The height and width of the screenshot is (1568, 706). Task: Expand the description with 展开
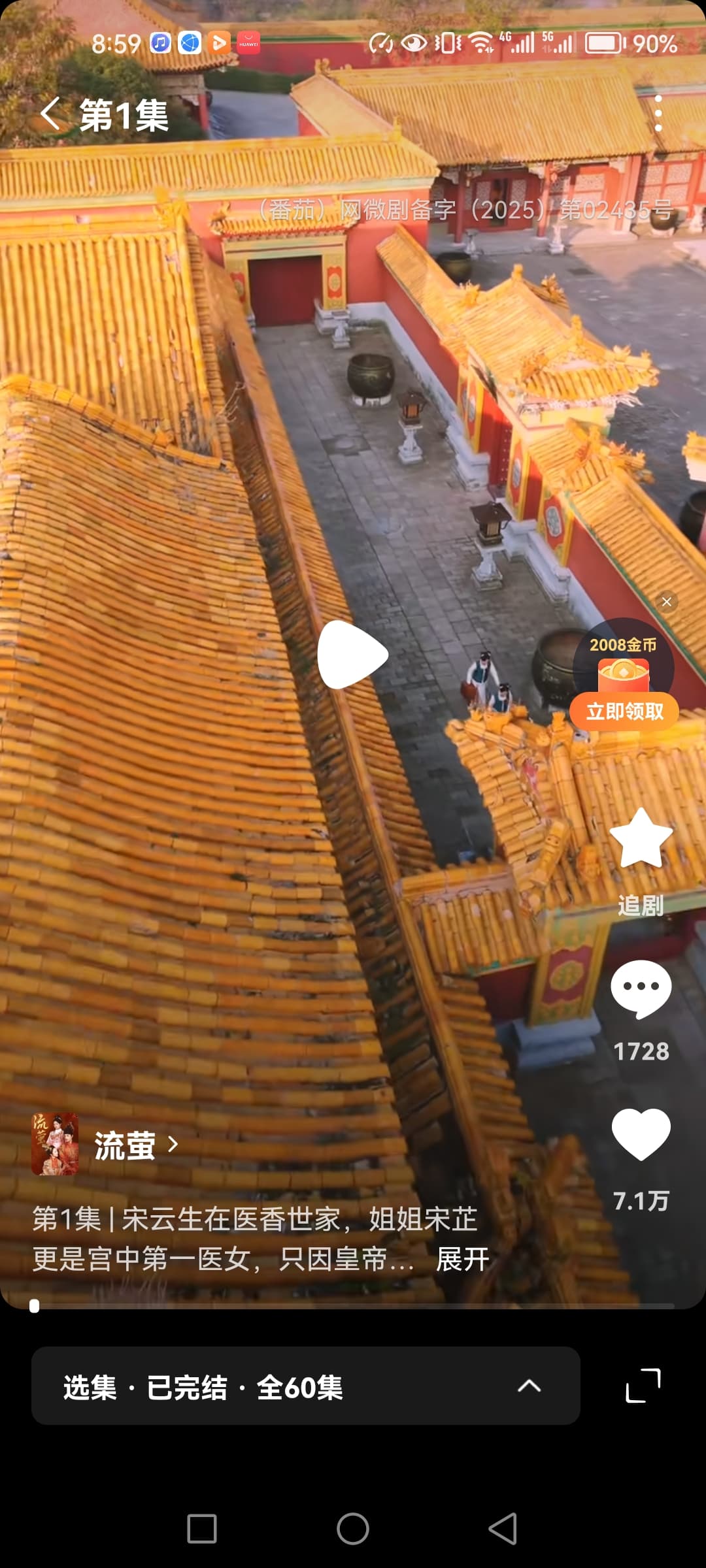[x=462, y=1259]
